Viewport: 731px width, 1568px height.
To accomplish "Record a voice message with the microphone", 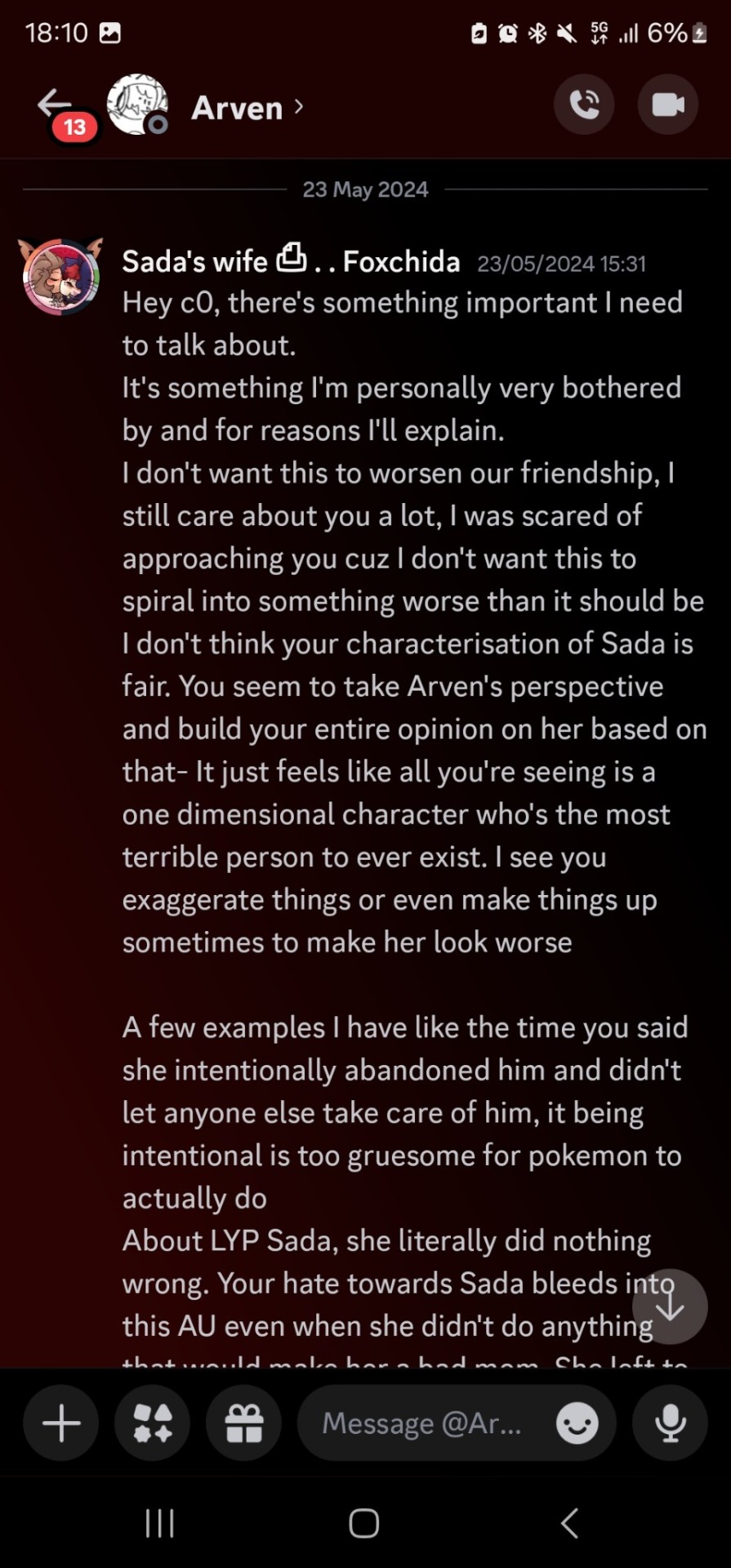I will (670, 1423).
